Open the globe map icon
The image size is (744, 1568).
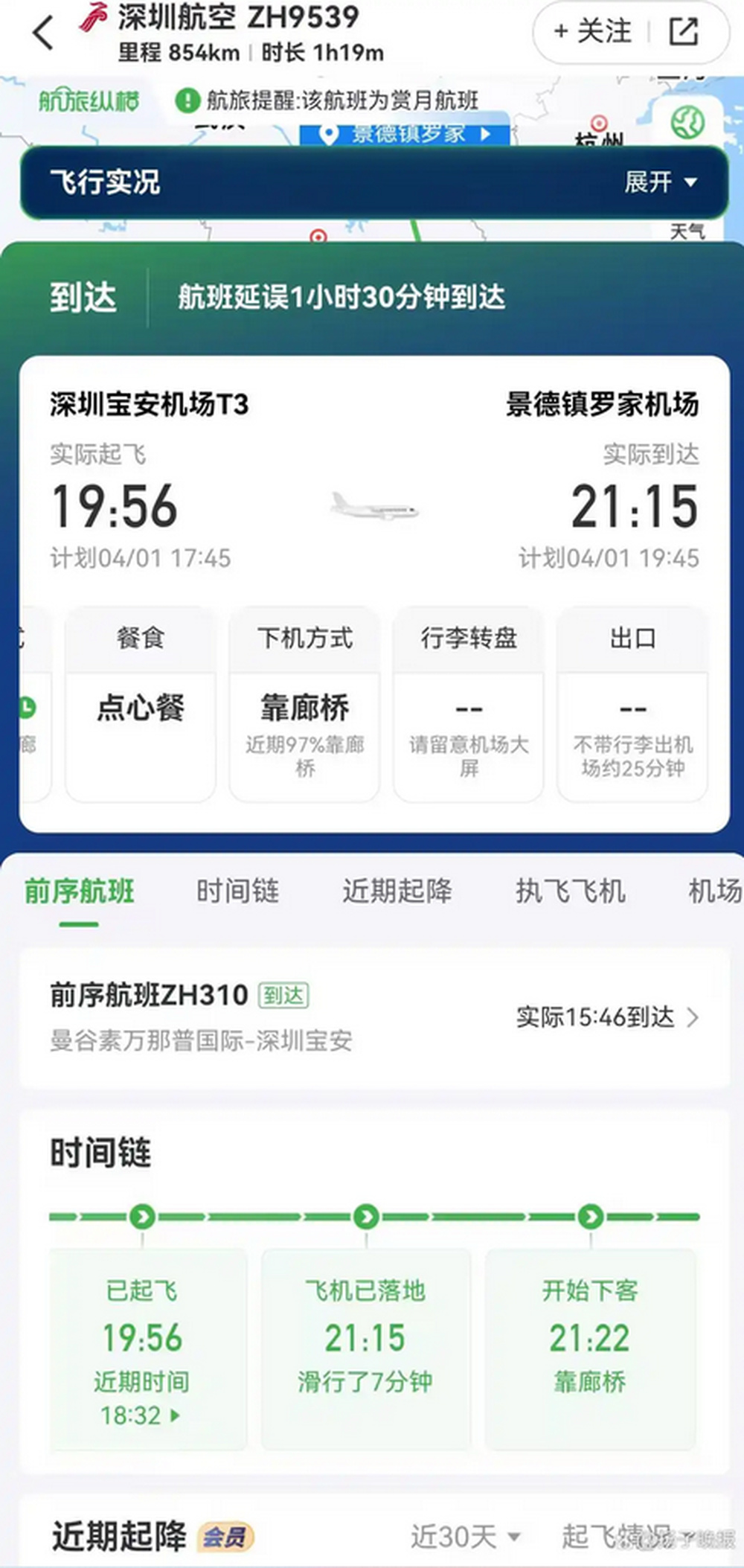688,123
